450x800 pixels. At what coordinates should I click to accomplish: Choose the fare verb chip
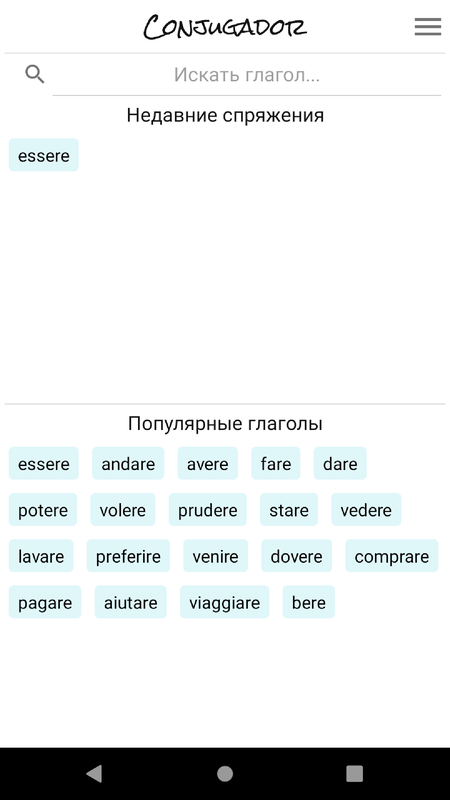tap(276, 463)
